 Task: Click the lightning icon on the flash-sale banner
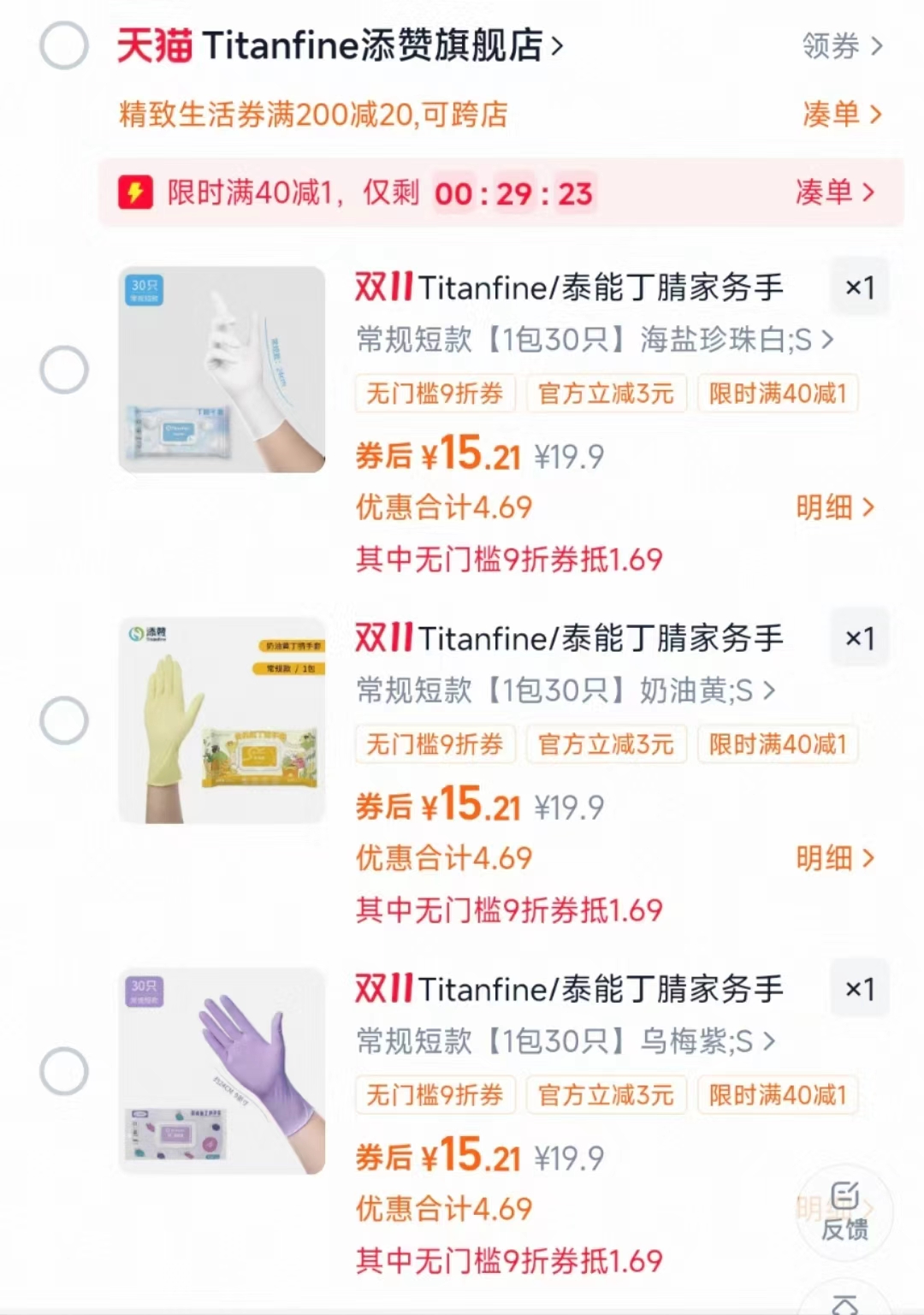coord(135,193)
